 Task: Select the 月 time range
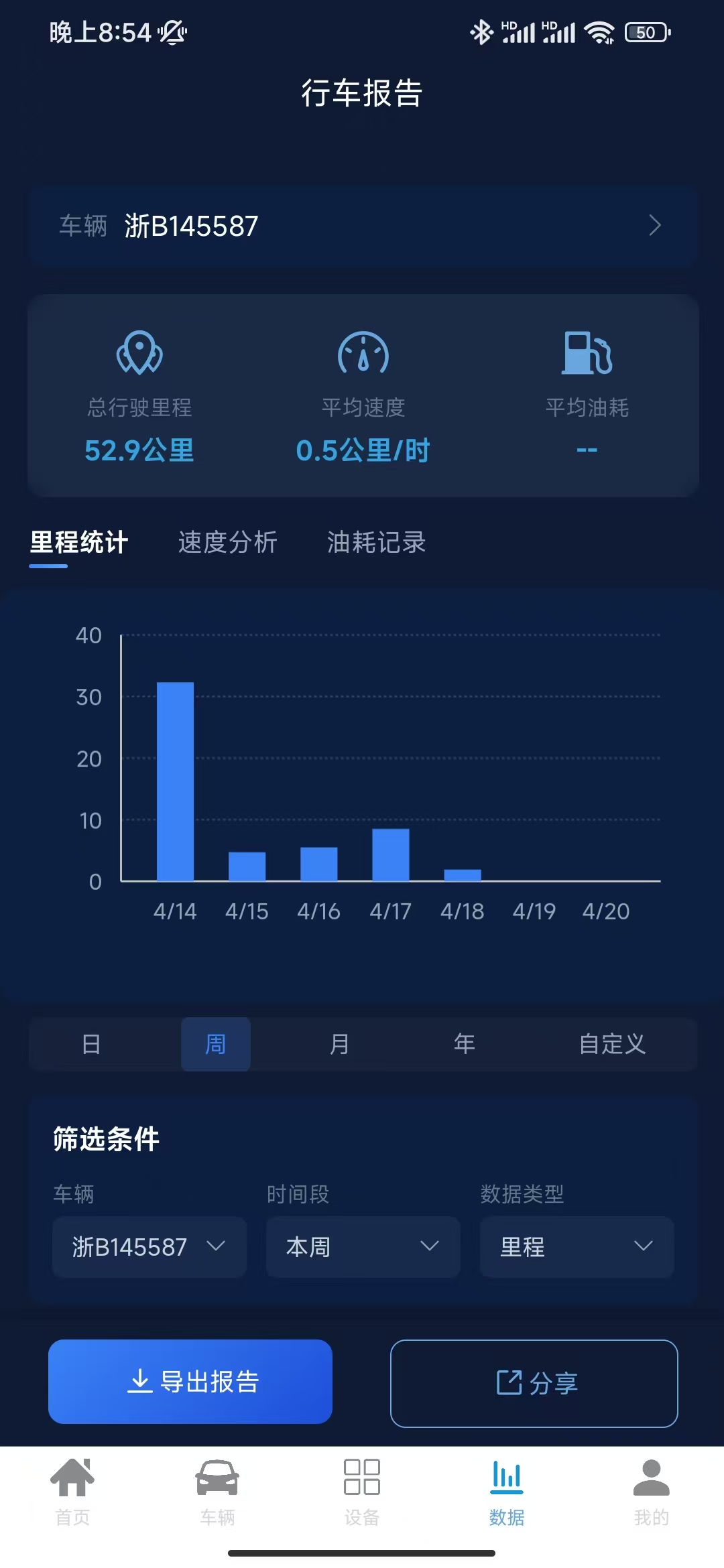tap(340, 1044)
